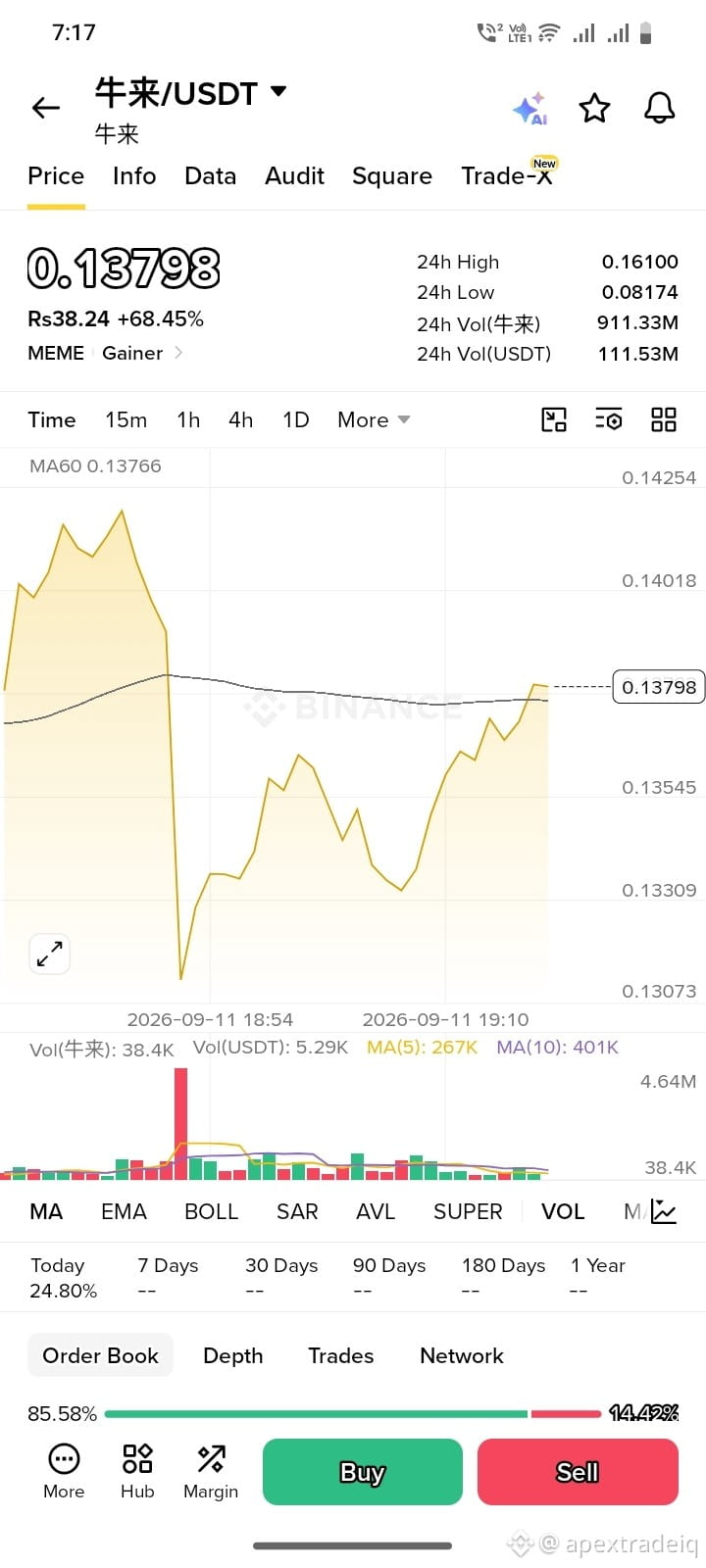Tap the red Sell button
This screenshot has height=1568, width=706.
coord(578,1472)
